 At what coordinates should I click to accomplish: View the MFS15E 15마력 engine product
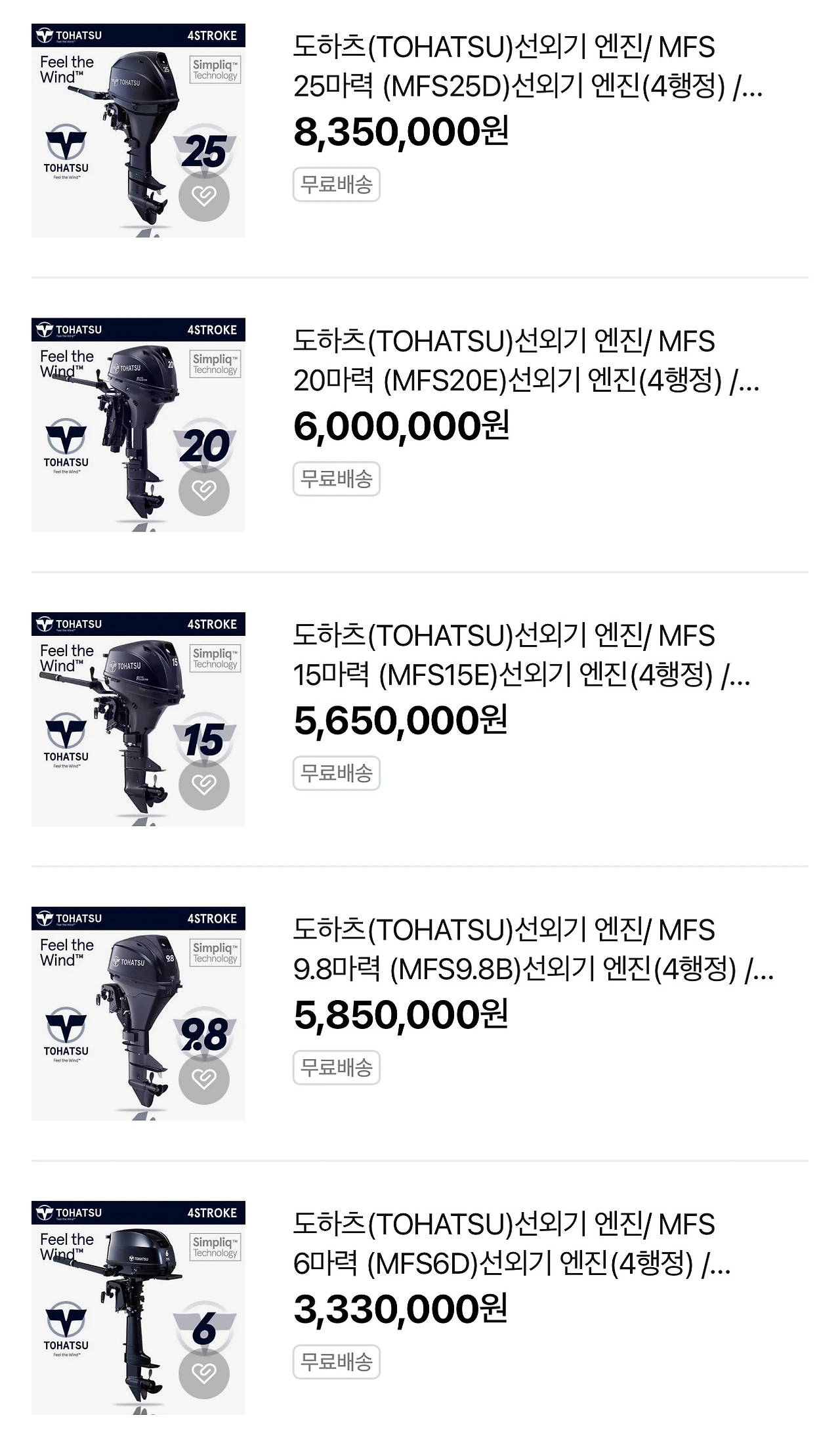[x=522, y=655]
